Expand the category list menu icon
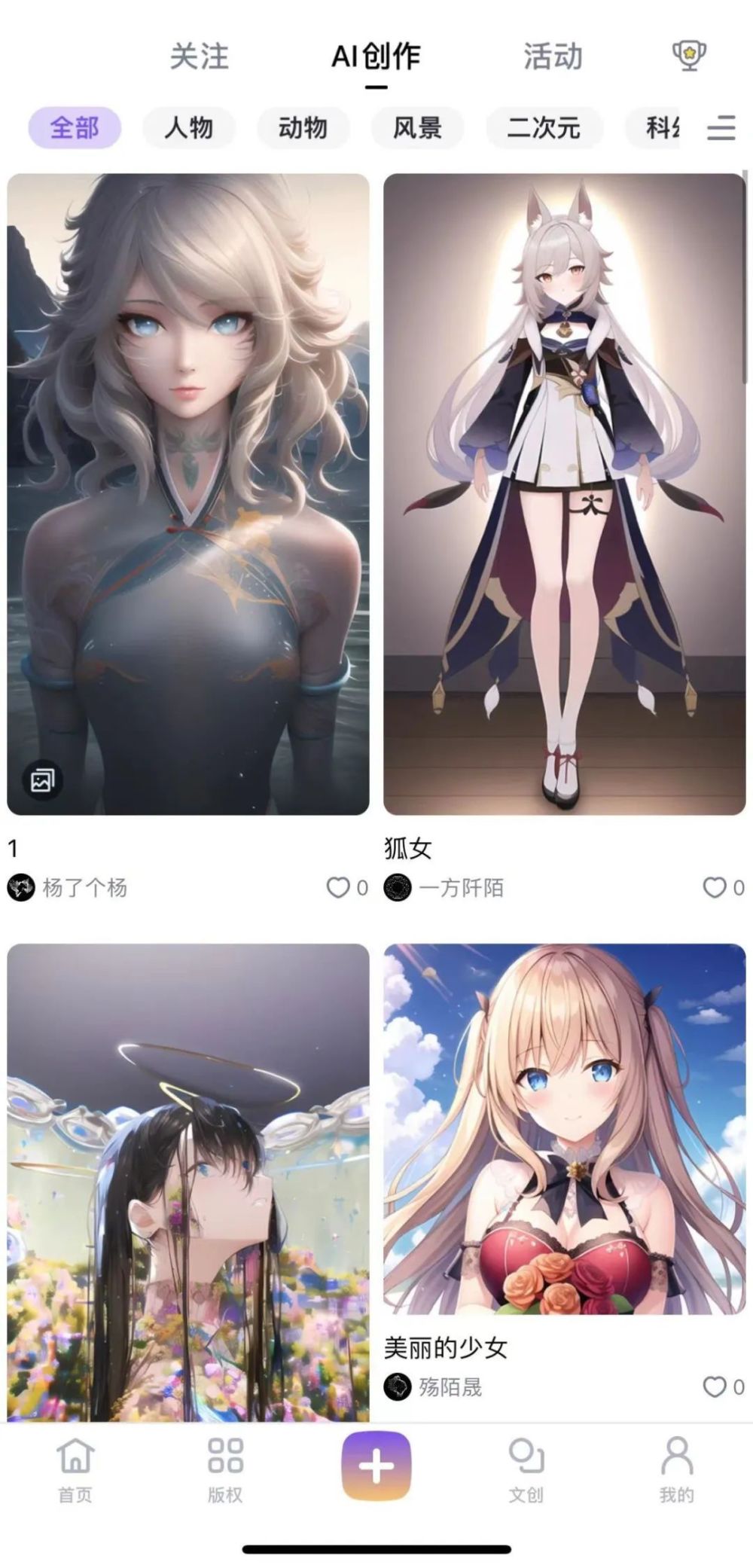This screenshot has width=753, height=1568. 721,128
